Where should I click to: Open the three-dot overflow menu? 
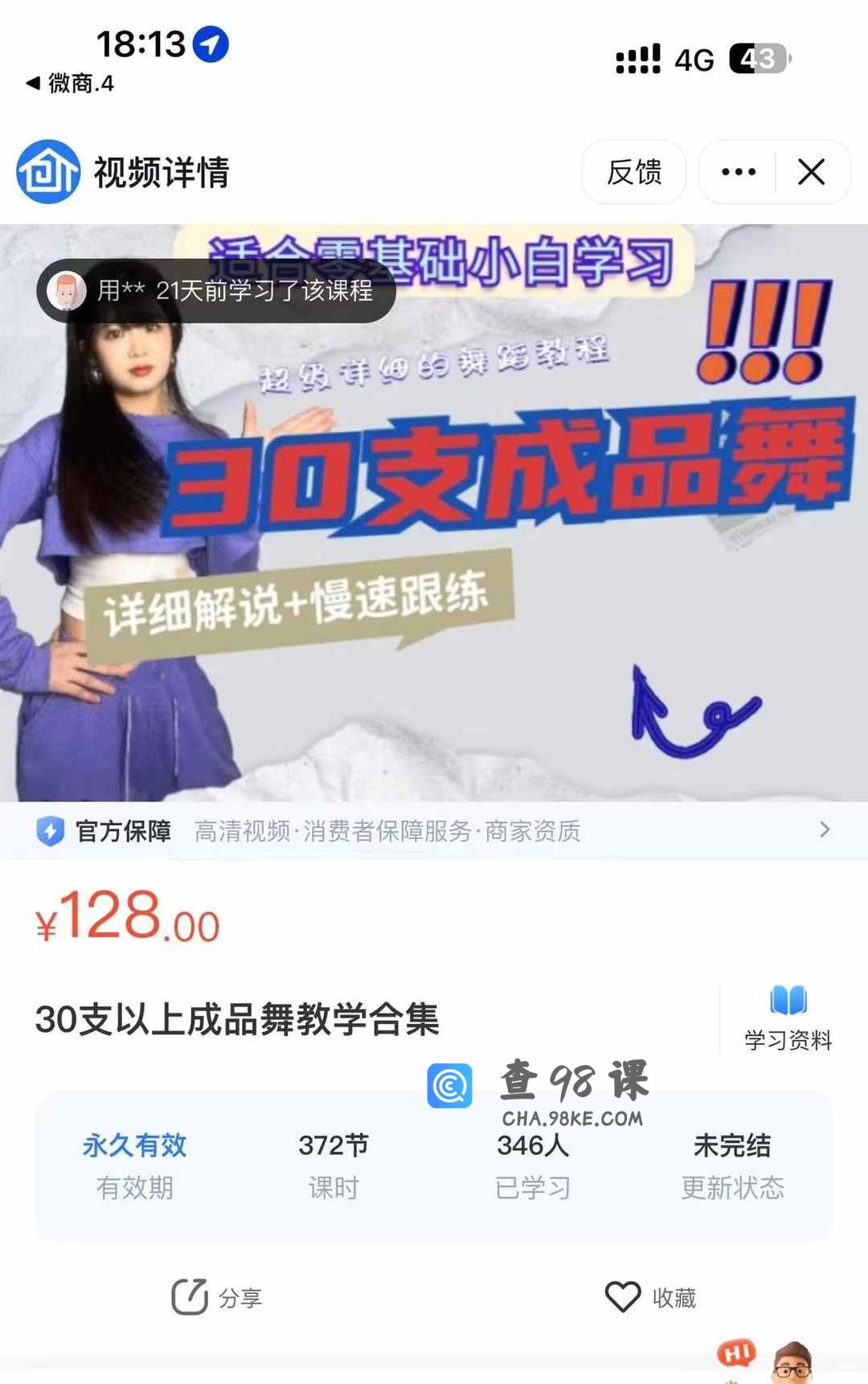[738, 172]
